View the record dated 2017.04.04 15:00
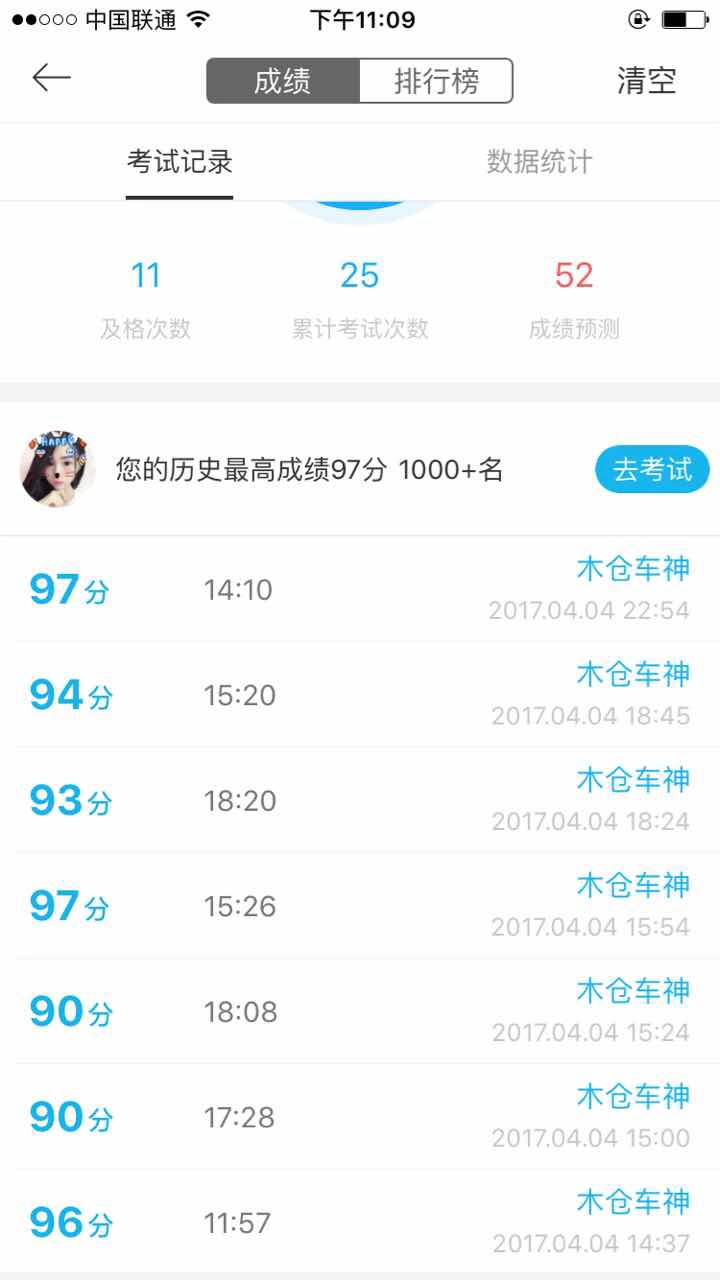This screenshot has height=1280, width=720. point(360,1117)
